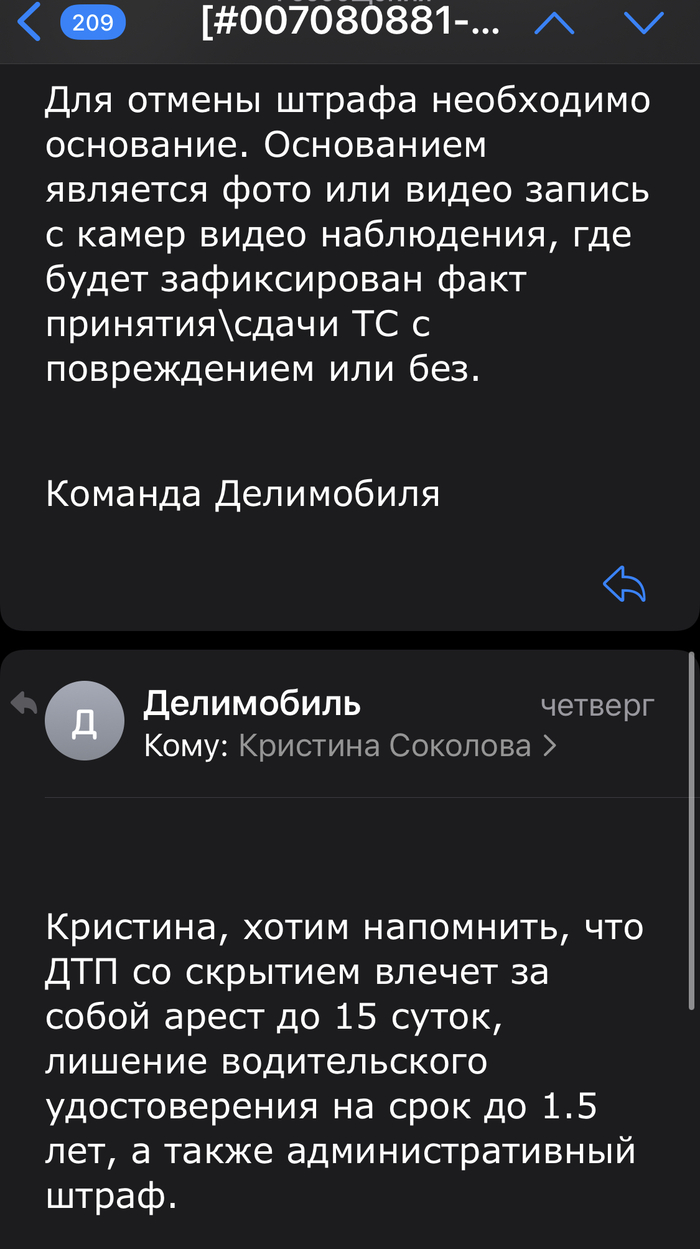
Task: Jump to the previous message with up arrow
Action: click(x=554, y=22)
